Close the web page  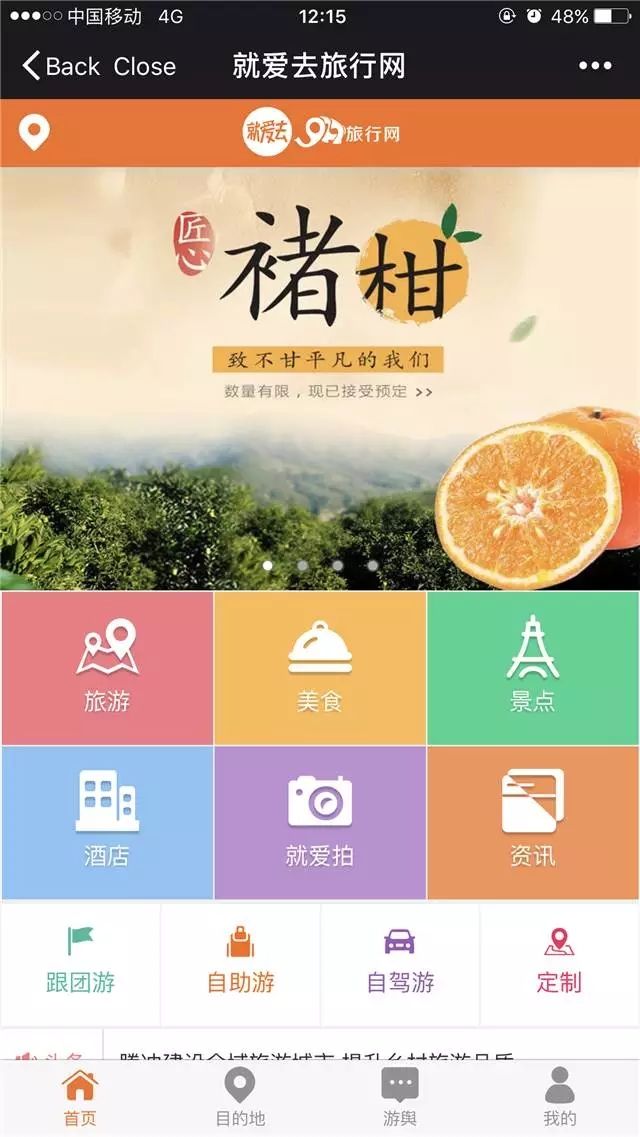click(144, 67)
